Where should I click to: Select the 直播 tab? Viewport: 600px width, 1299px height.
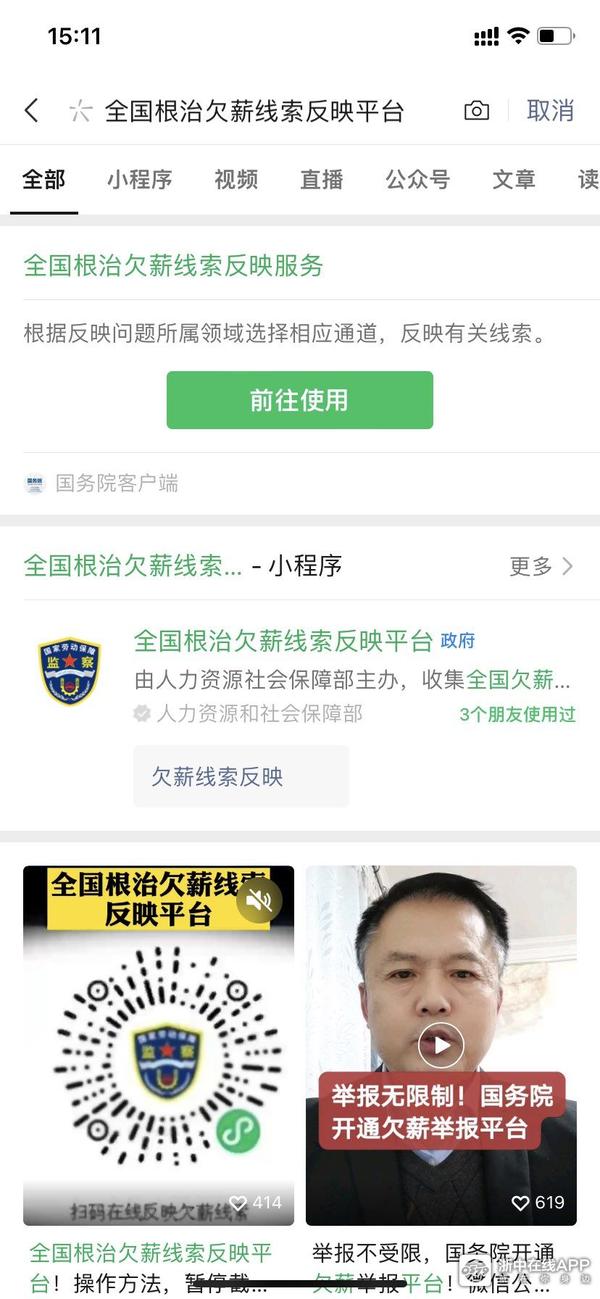(x=322, y=180)
